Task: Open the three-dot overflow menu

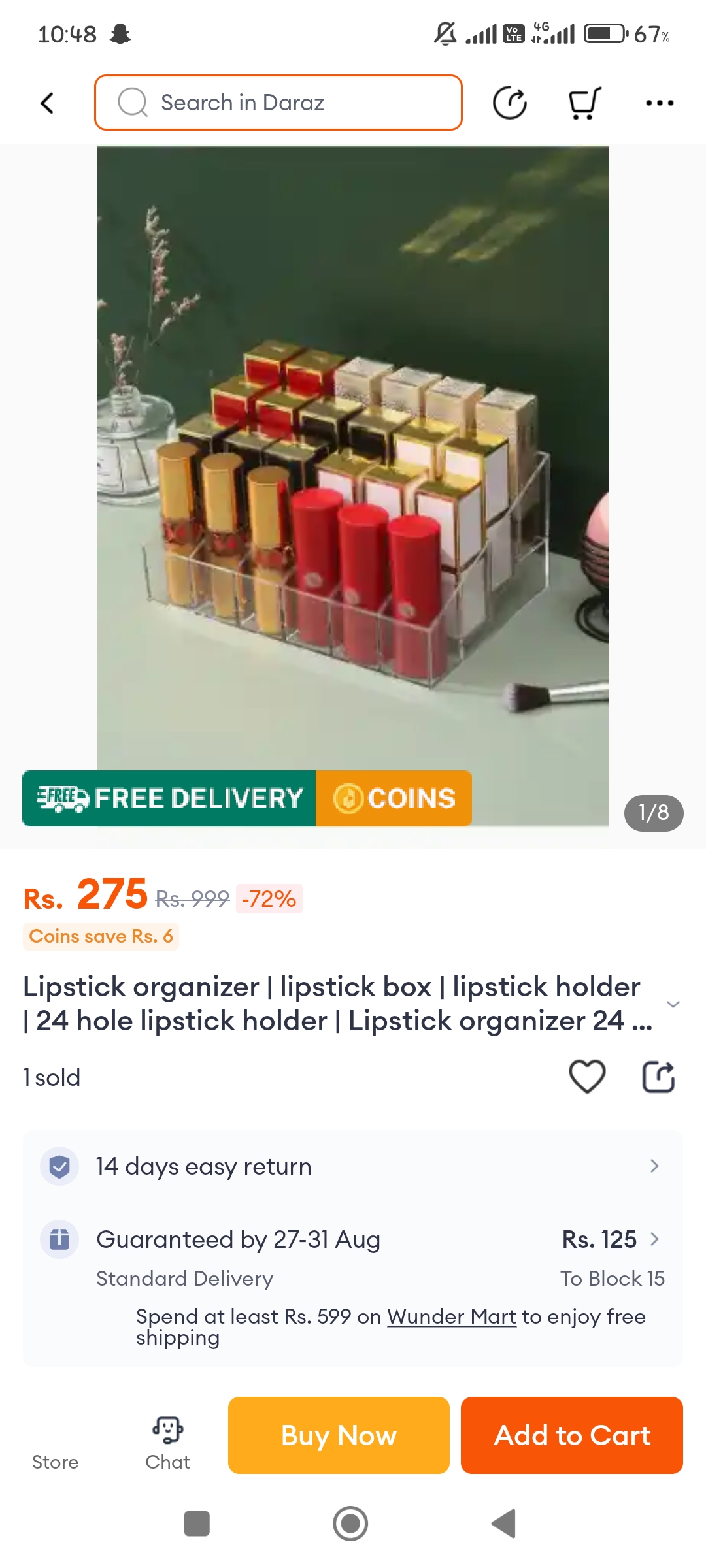Action: 659,103
